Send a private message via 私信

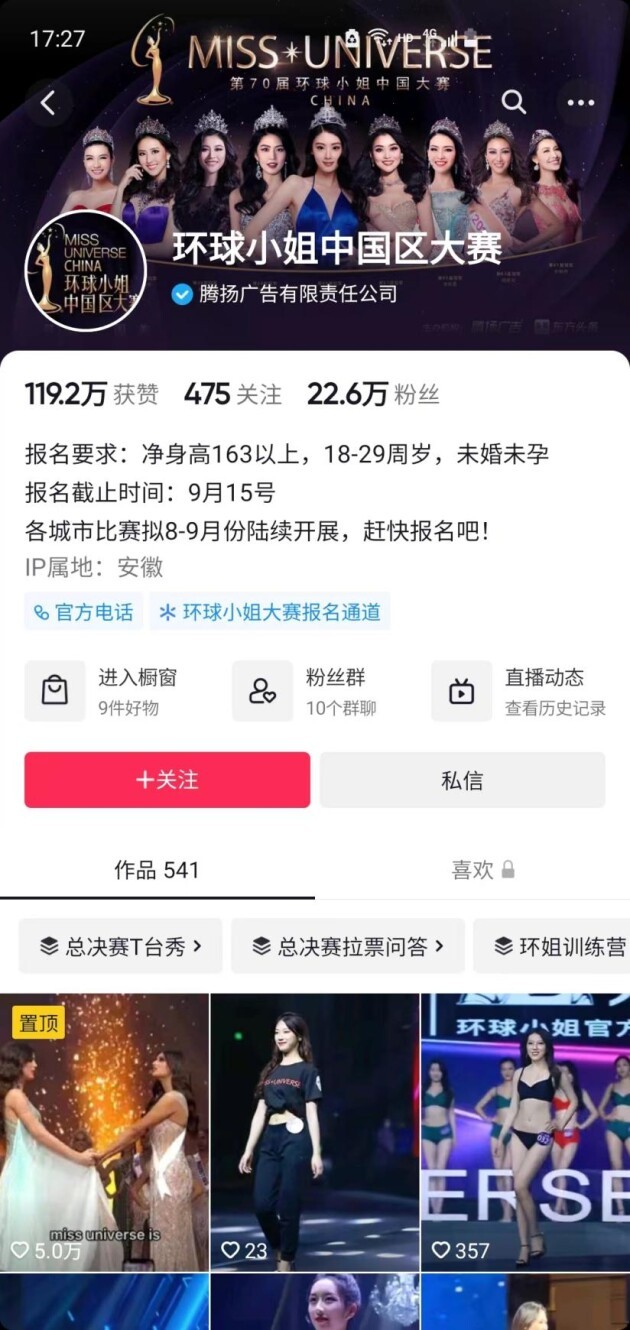pos(462,780)
